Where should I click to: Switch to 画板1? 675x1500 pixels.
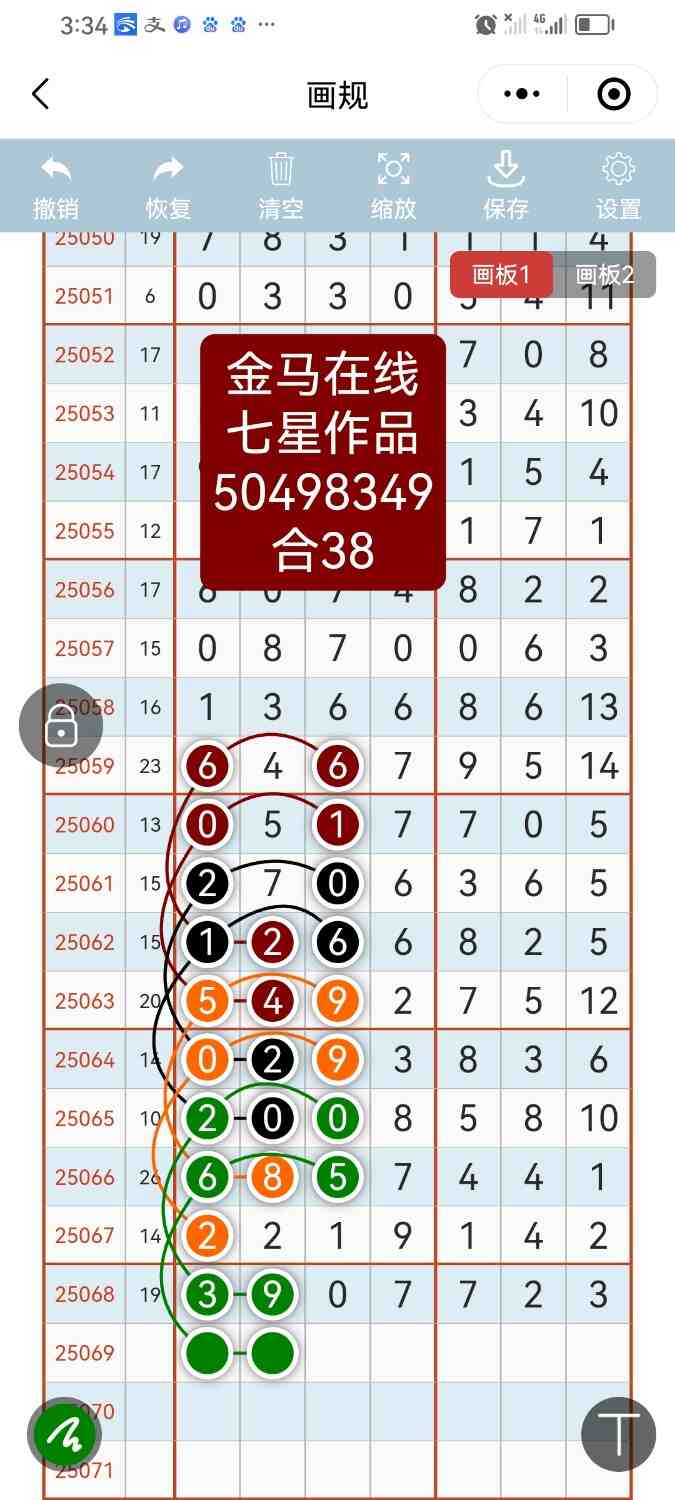tap(500, 275)
